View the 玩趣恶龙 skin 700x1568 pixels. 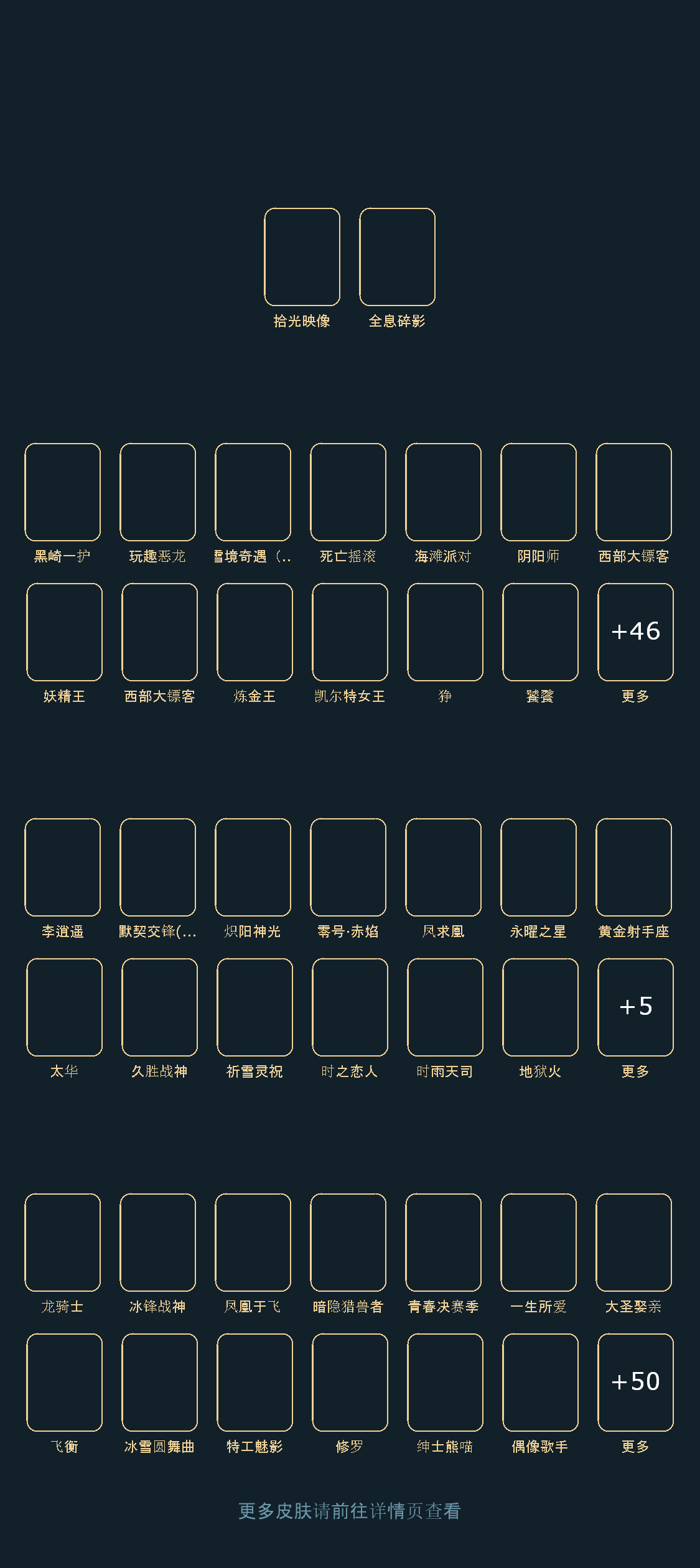(x=157, y=492)
